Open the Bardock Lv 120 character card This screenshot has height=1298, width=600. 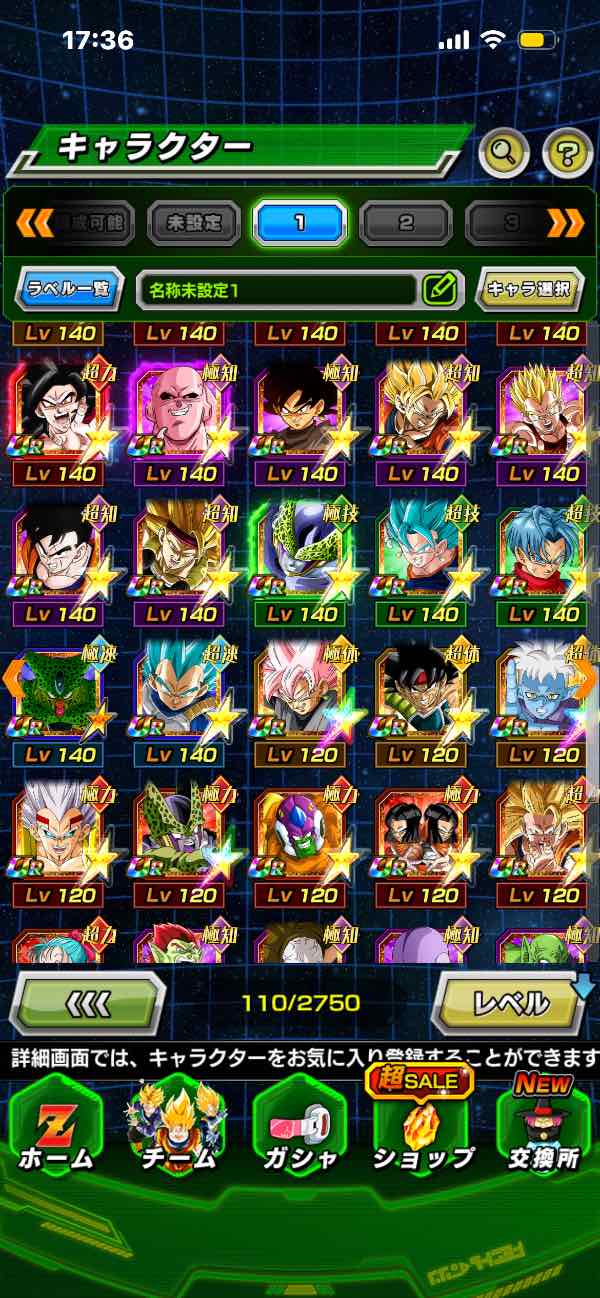click(422, 700)
